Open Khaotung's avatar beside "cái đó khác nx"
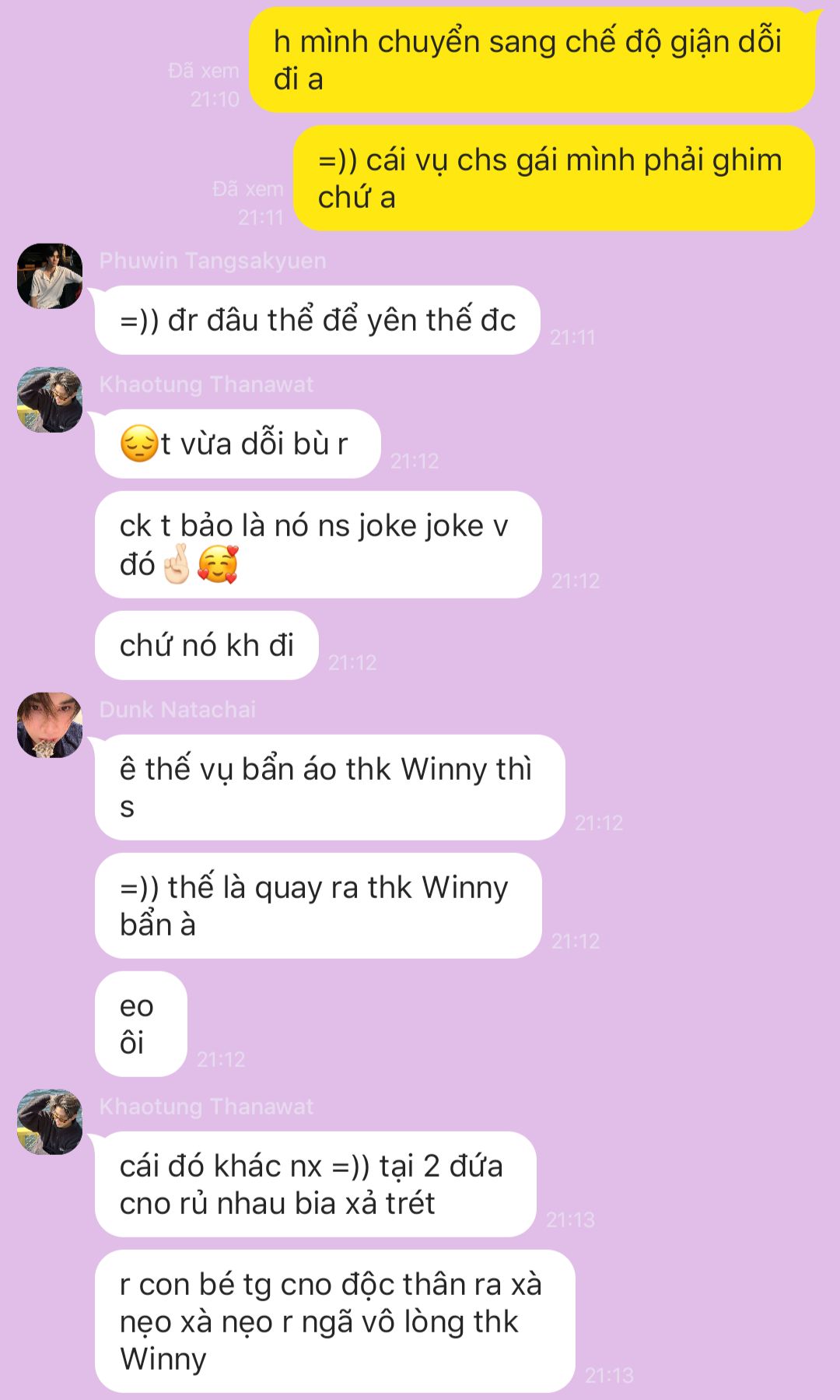Viewport: 840px width, 1400px height. [x=50, y=1122]
